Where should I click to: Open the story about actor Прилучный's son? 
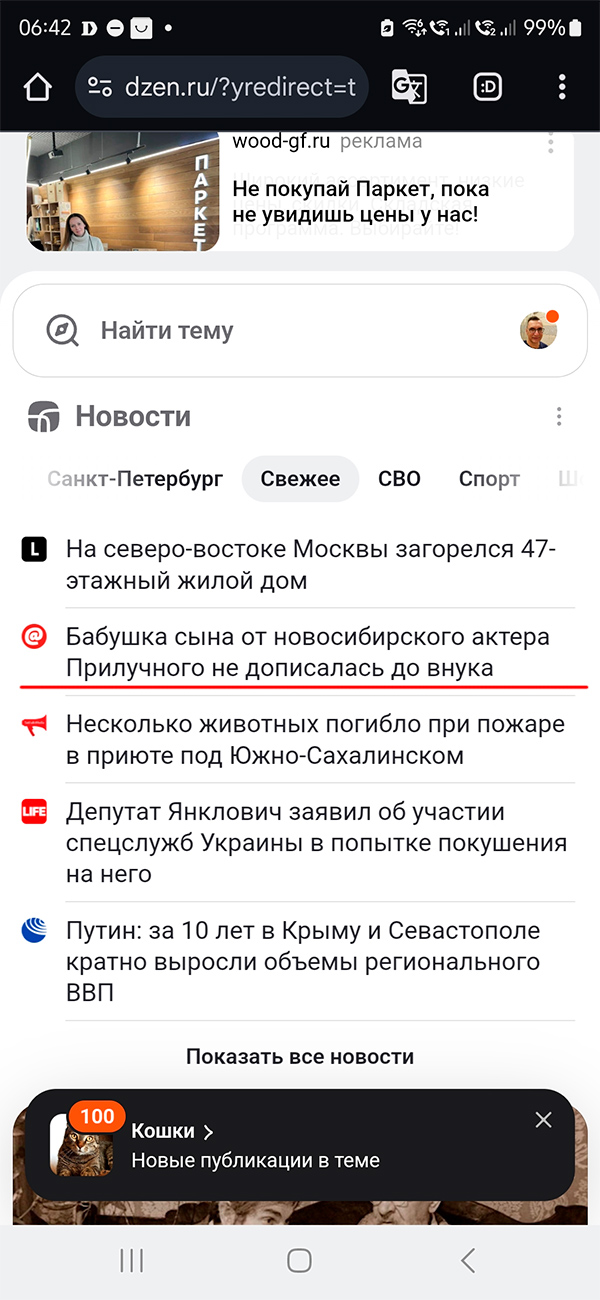point(308,651)
